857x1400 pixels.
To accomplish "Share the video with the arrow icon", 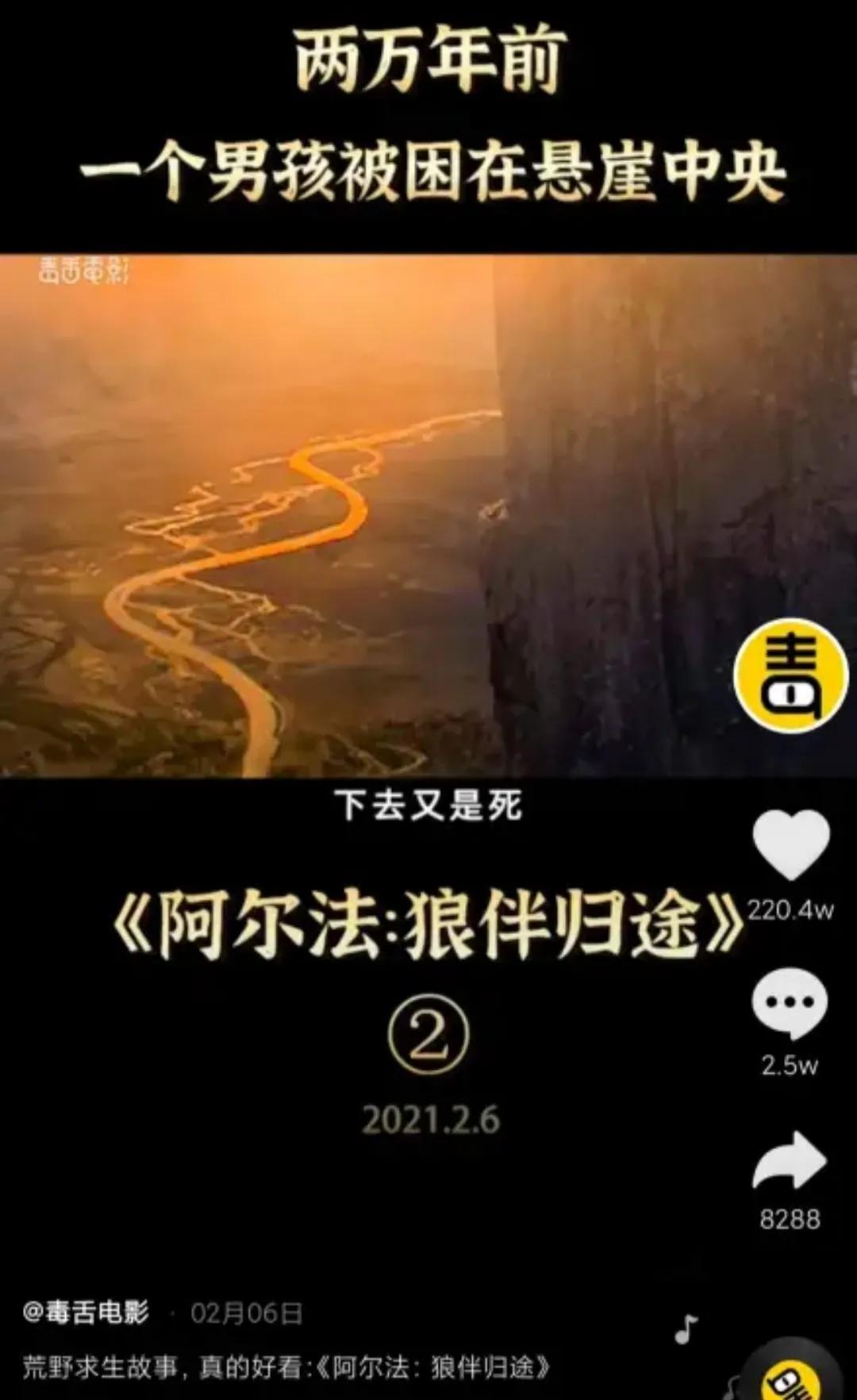I will click(x=790, y=1160).
